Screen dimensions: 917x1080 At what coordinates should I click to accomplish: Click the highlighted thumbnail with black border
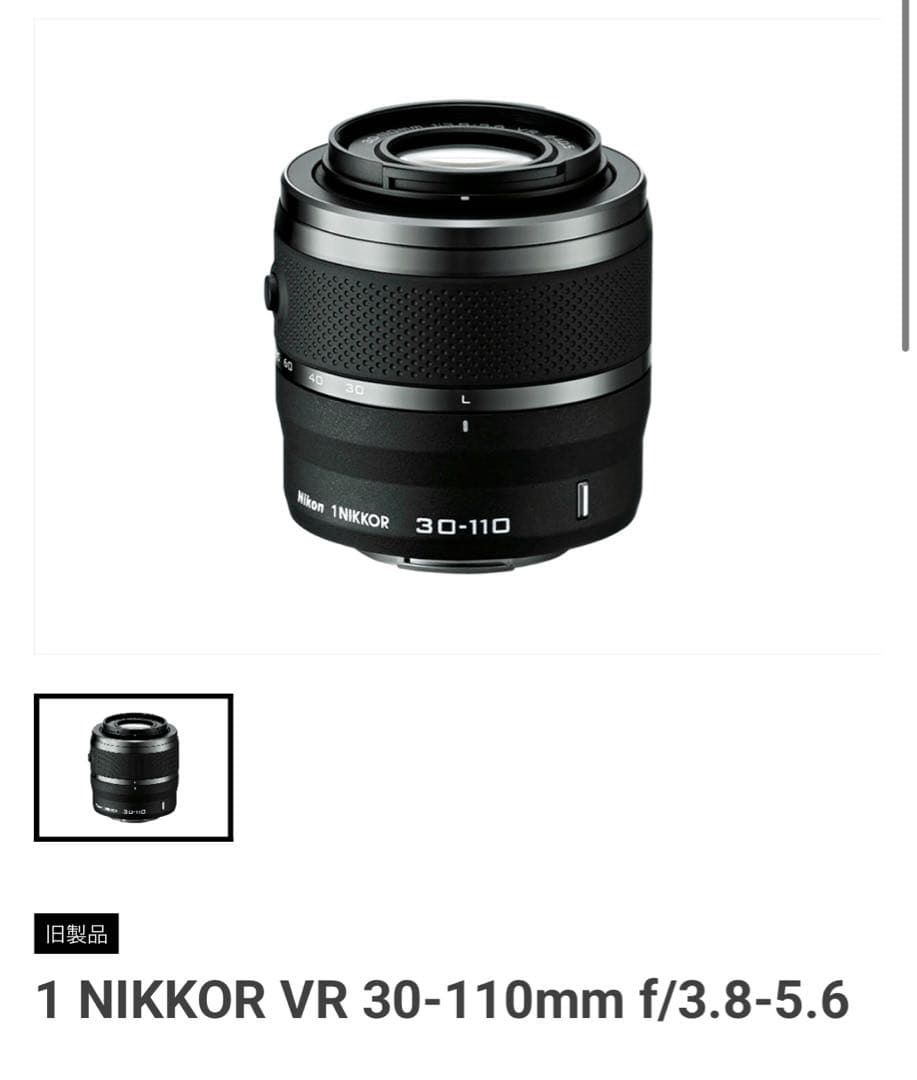133,767
